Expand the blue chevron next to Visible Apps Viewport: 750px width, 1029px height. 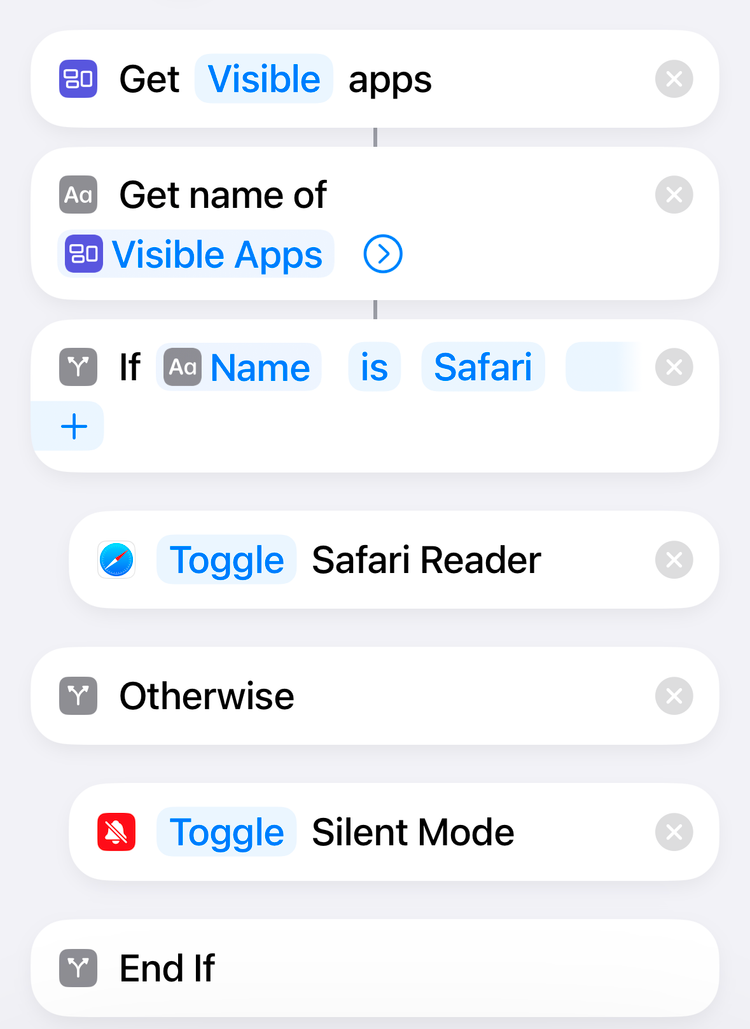382,254
